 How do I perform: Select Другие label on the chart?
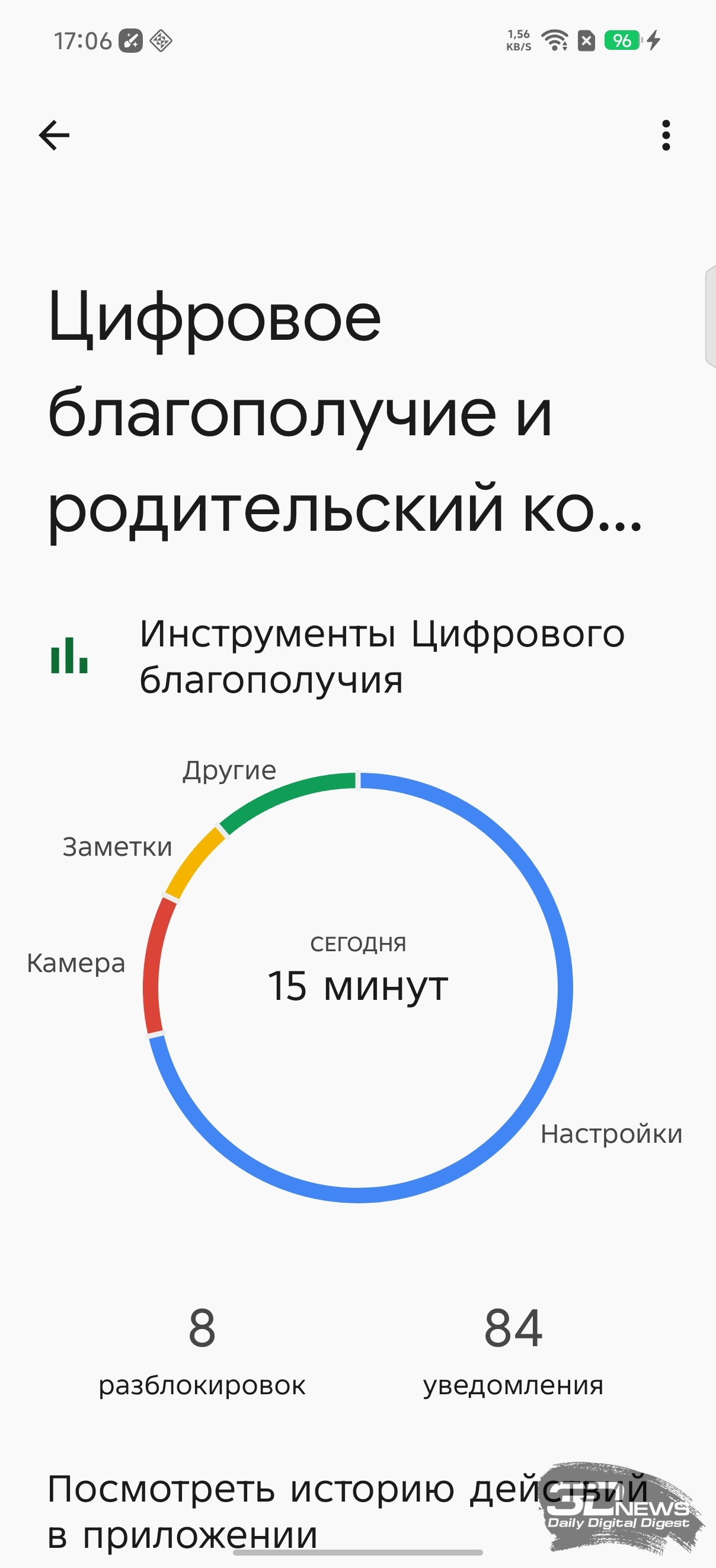coord(229,770)
